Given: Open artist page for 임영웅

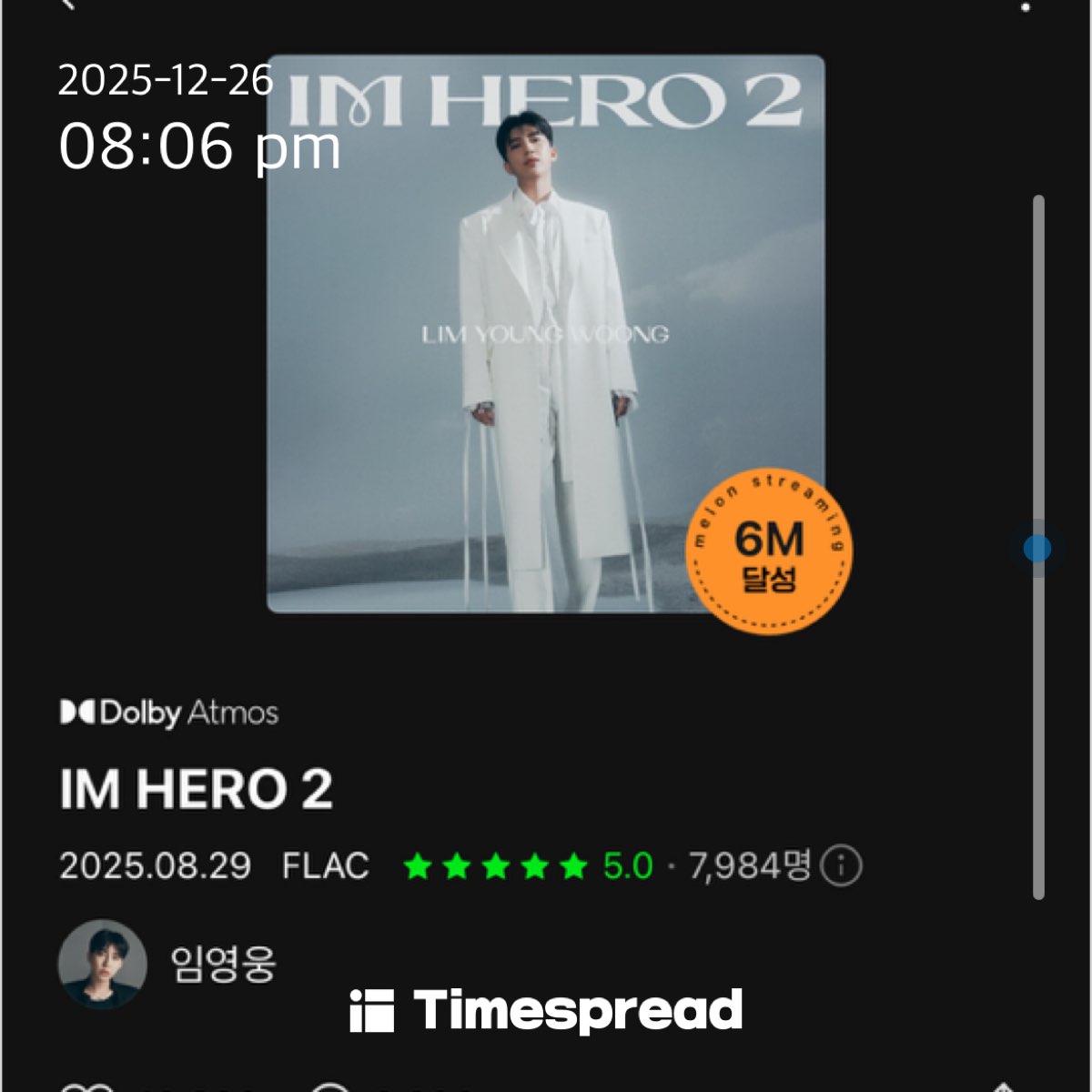Looking at the screenshot, I should (x=222, y=964).
